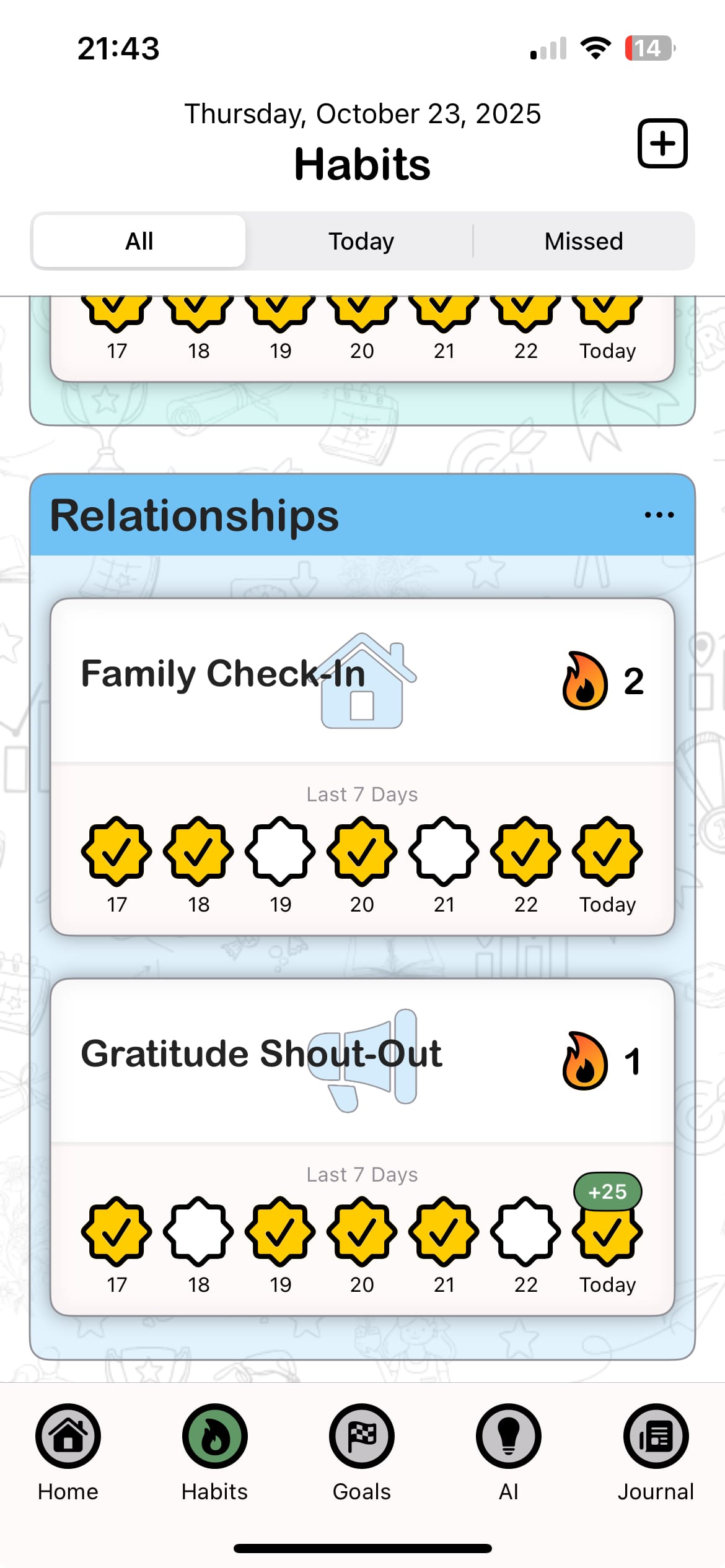Toggle Today's checkmark for Family Check-In
Viewport: 725px width, 1568px height.
pos(607,852)
